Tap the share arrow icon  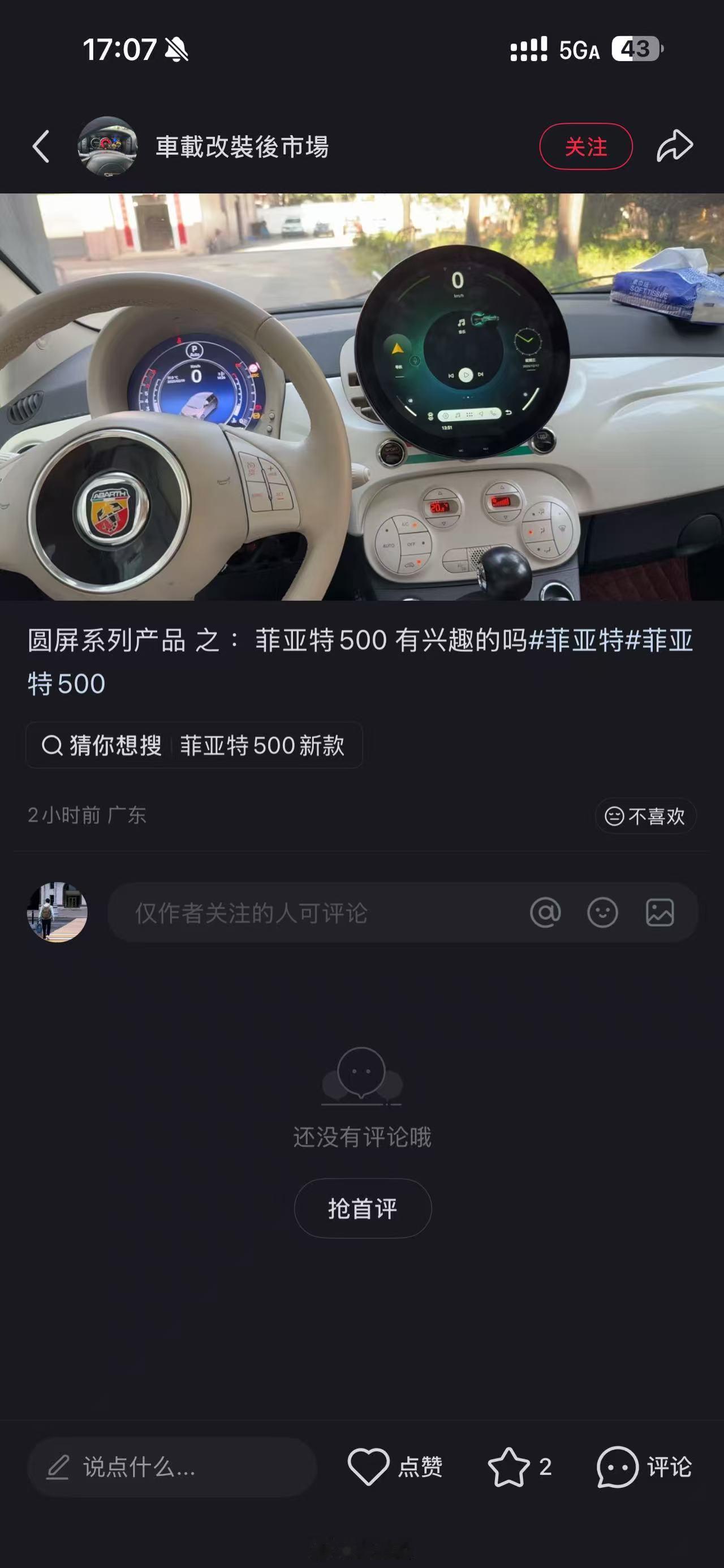(674, 146)
